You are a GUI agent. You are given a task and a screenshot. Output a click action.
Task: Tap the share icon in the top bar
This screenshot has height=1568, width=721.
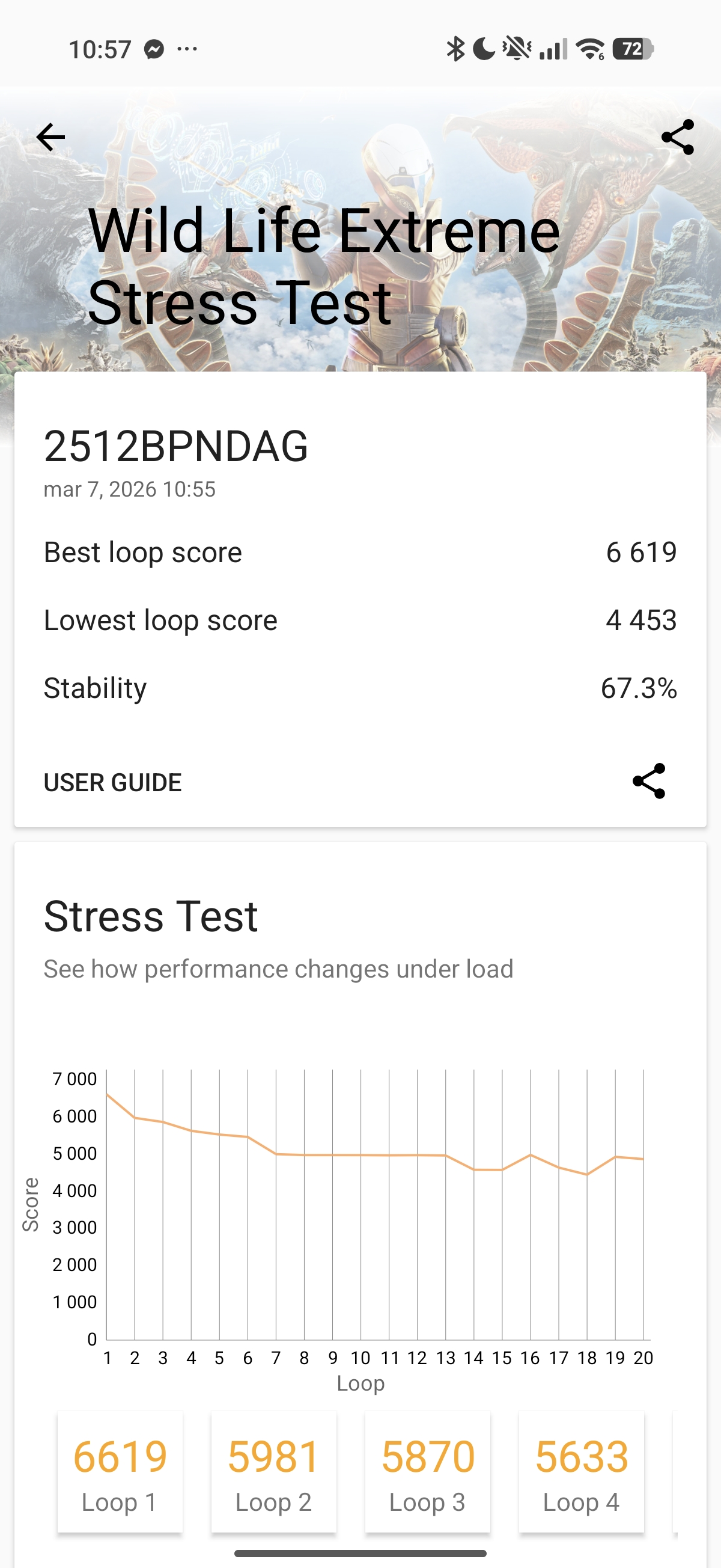[677, 137]
